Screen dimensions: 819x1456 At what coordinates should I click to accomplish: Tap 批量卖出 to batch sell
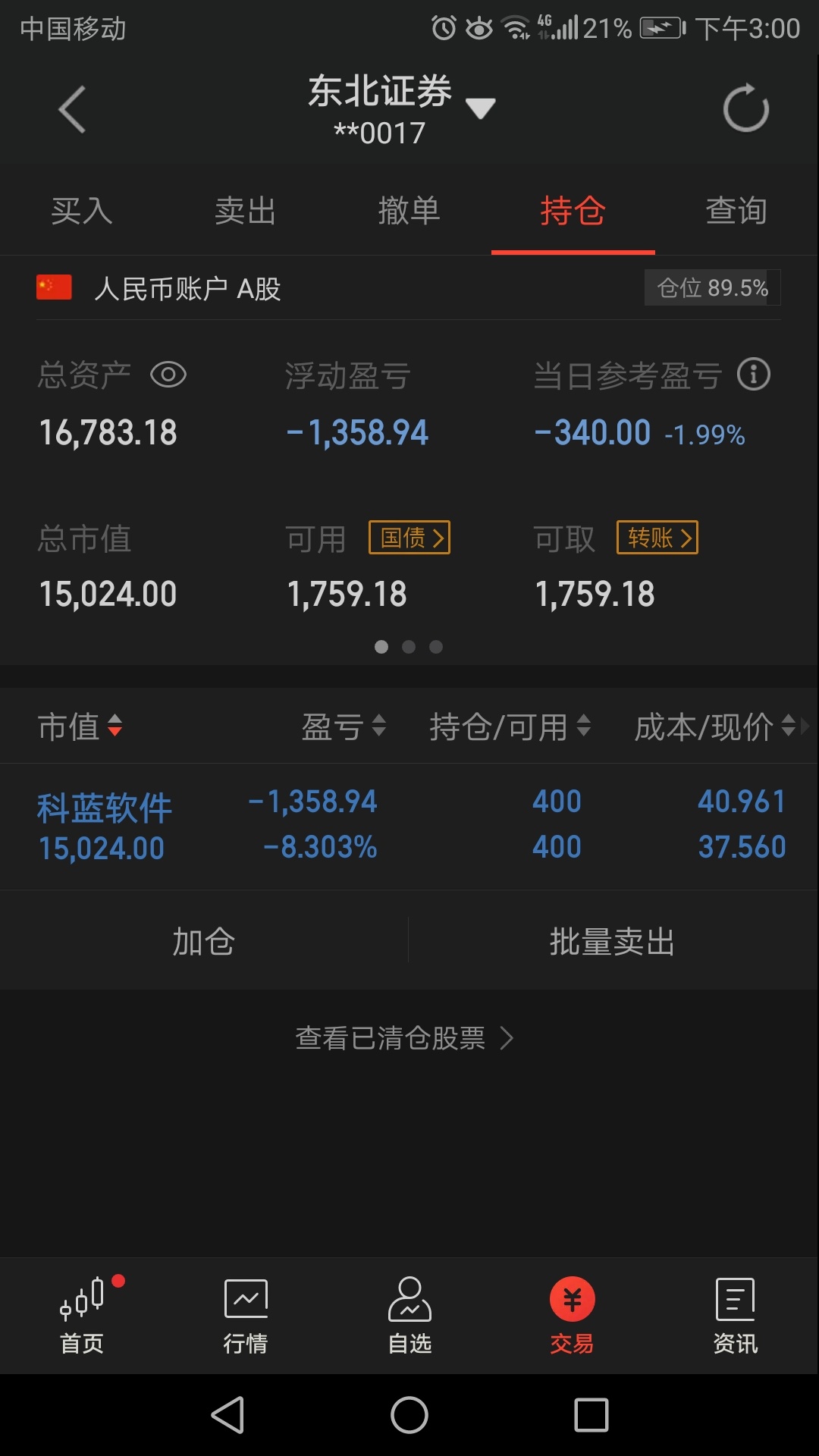click(x=613, y=941)
